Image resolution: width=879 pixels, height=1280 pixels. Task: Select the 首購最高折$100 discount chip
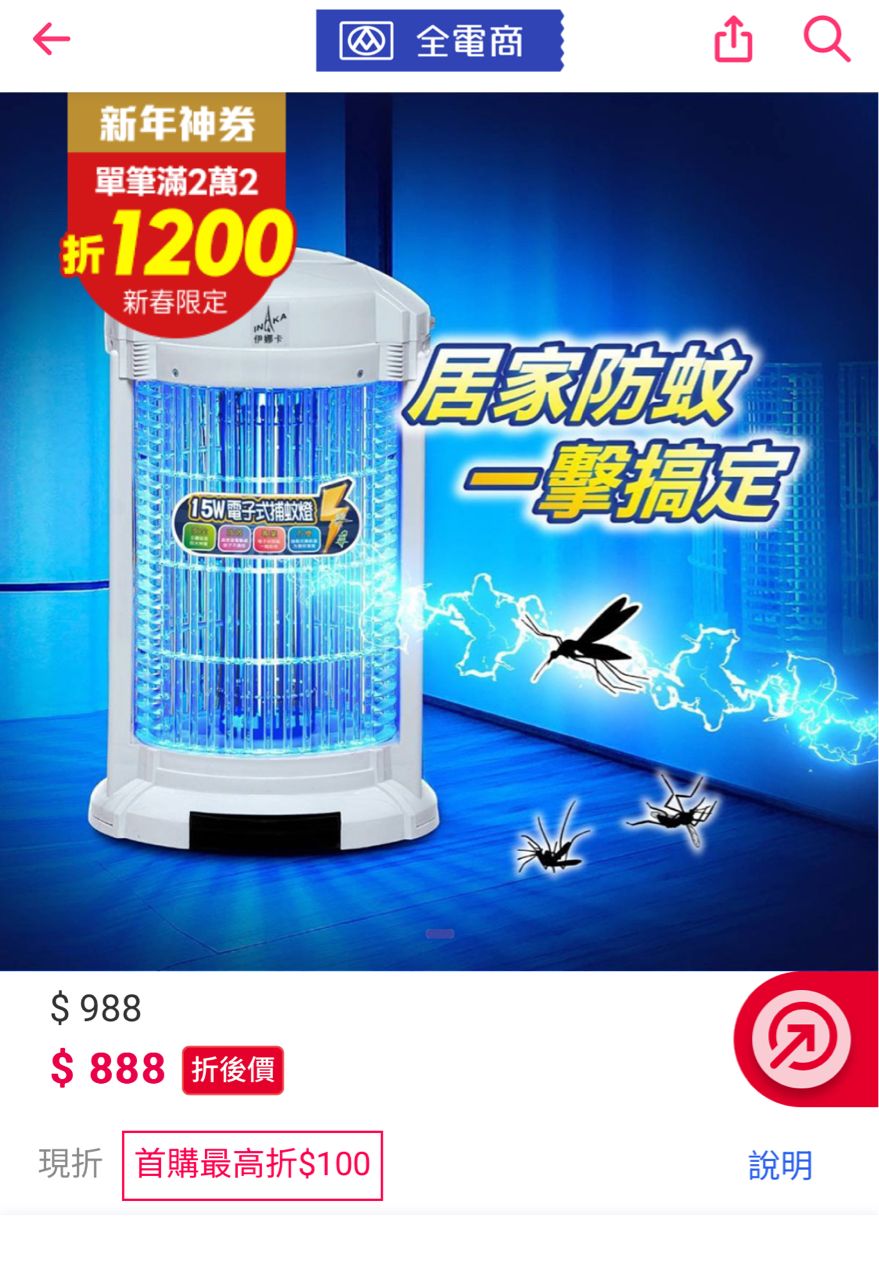tap(252, 1165)
